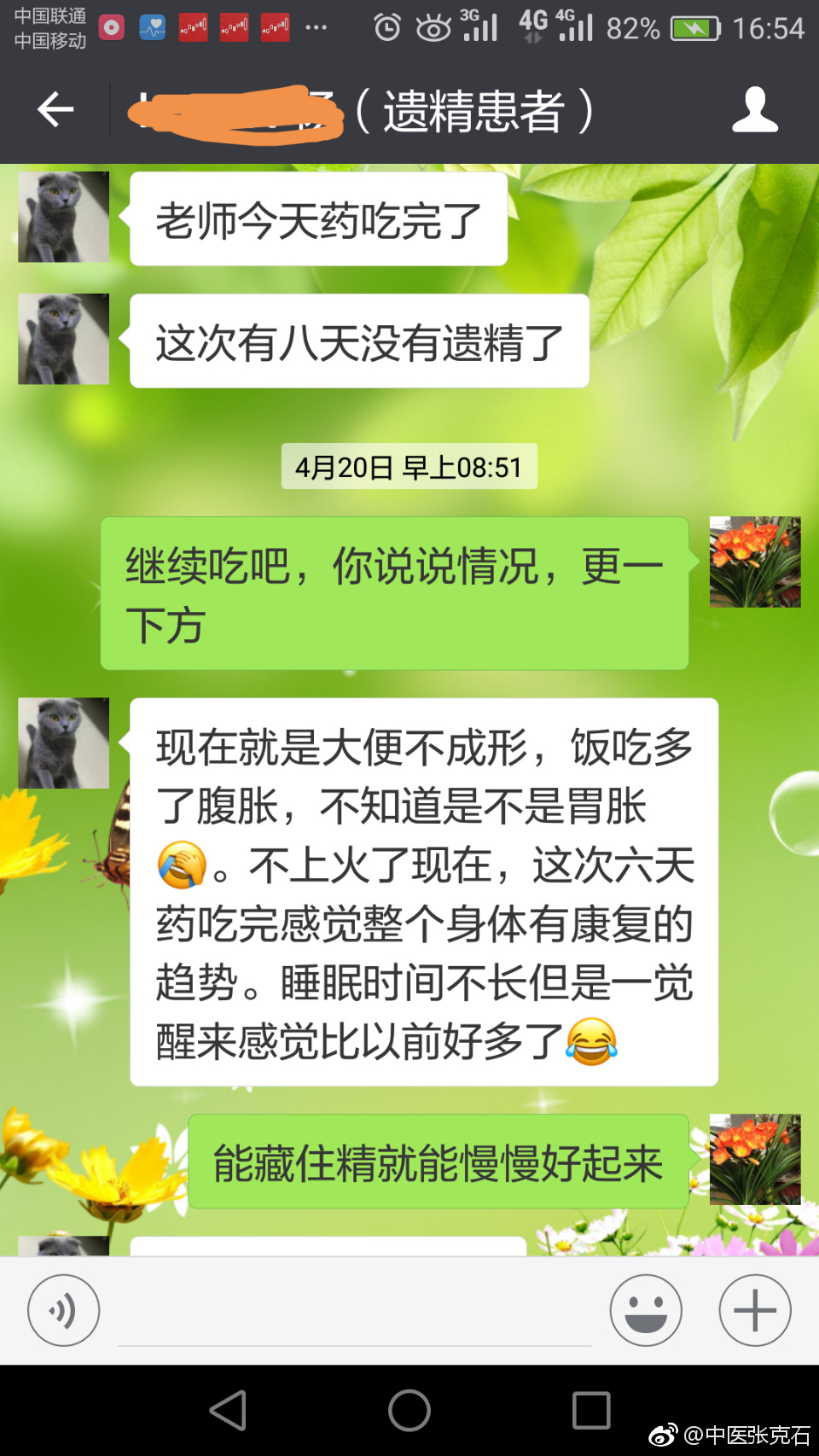The width and height of the screenshot is (819, 1456).
Task: Open the contact profile icon in header
Action: (x=755, y=109)
